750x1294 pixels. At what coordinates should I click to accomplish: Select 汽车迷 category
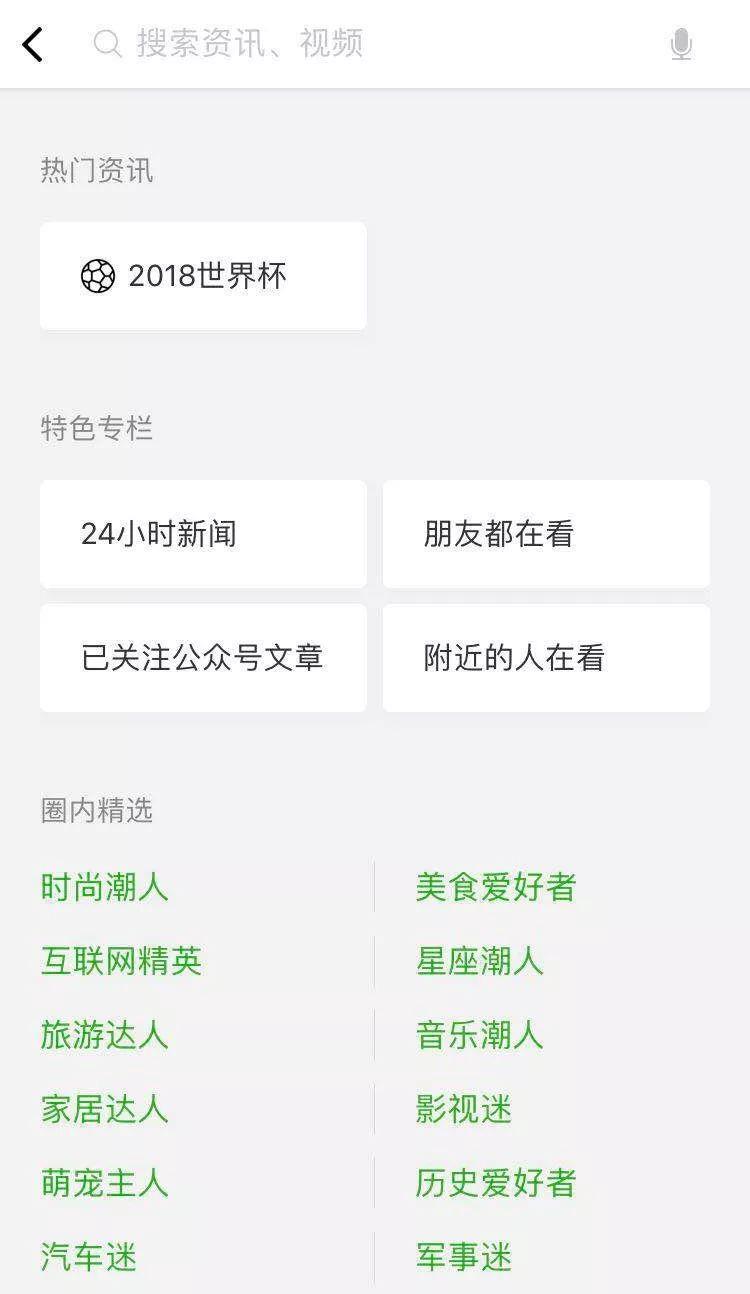click(x=88, y=1257)
